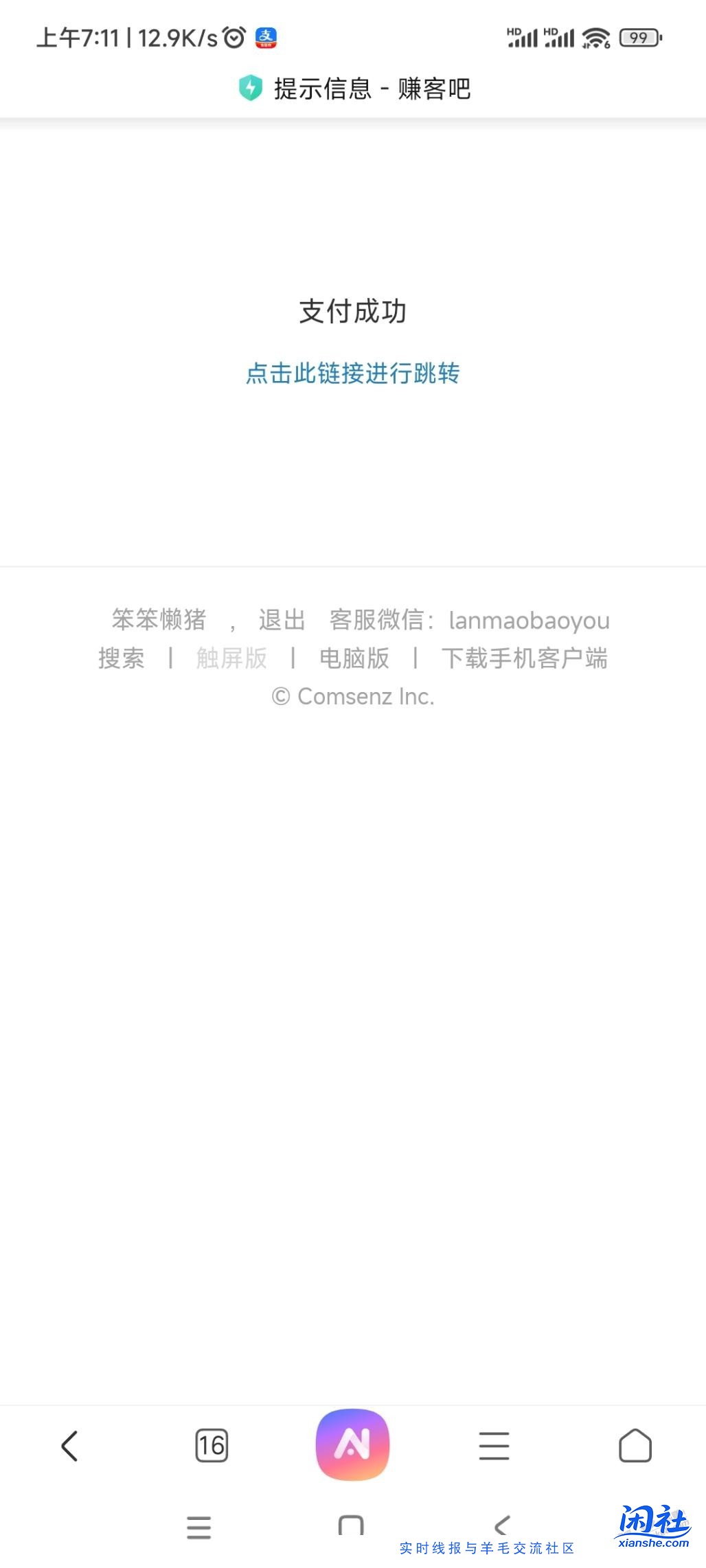This screenshot has height=1568, width=706.
Task: Click 退出 to log out
Action: pyautogui.click(x=281, y=620)
